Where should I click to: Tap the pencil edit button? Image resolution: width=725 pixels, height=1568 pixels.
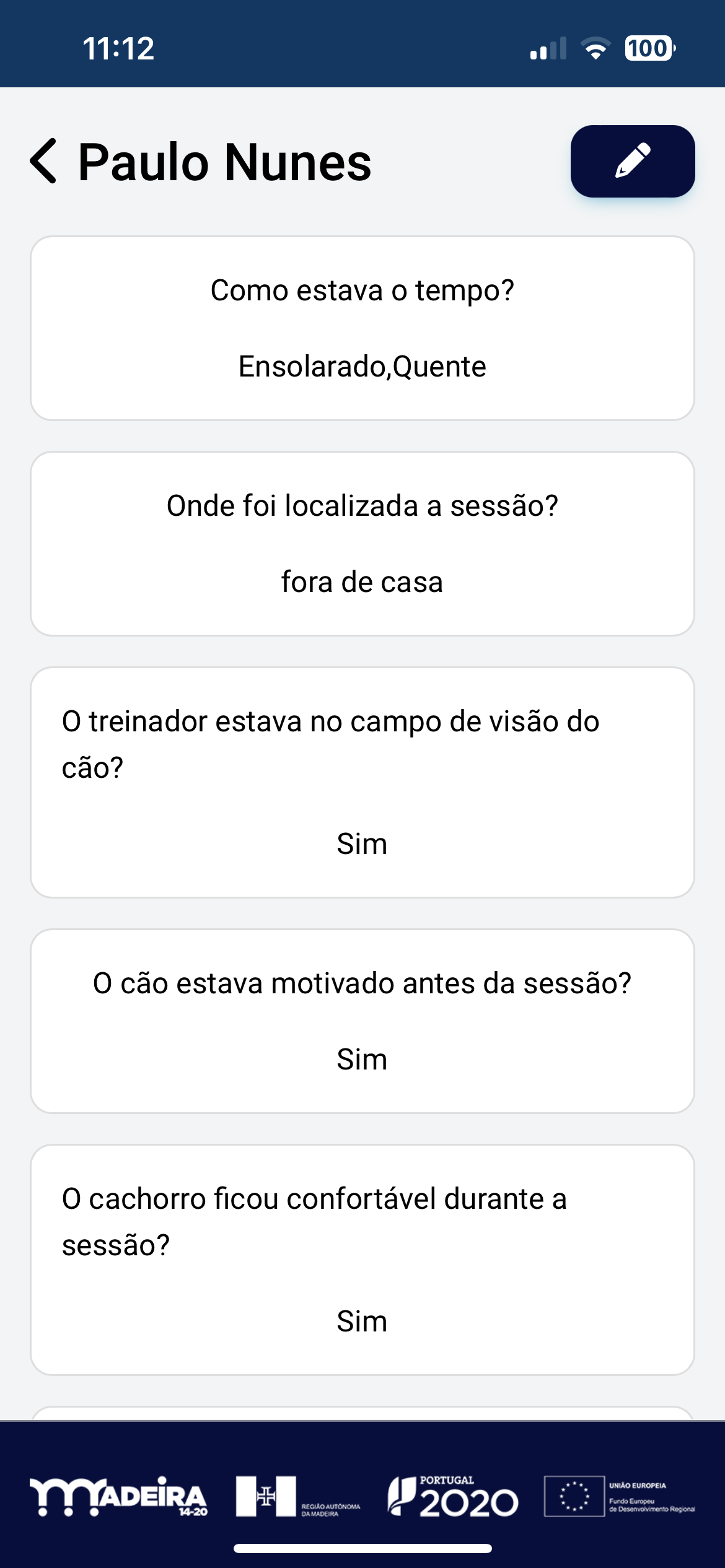point(632,161)
